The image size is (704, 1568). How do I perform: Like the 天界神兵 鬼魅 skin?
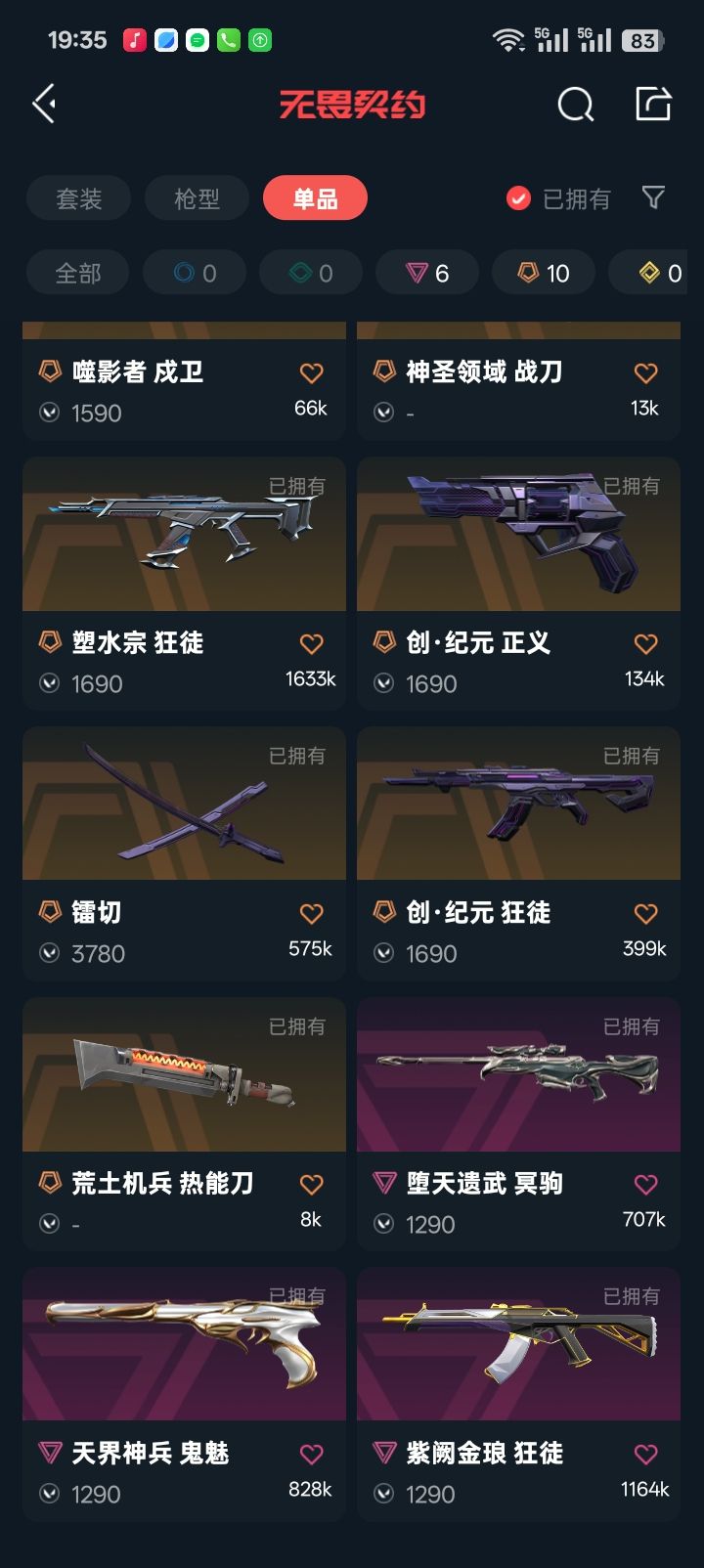[311, 1454]
